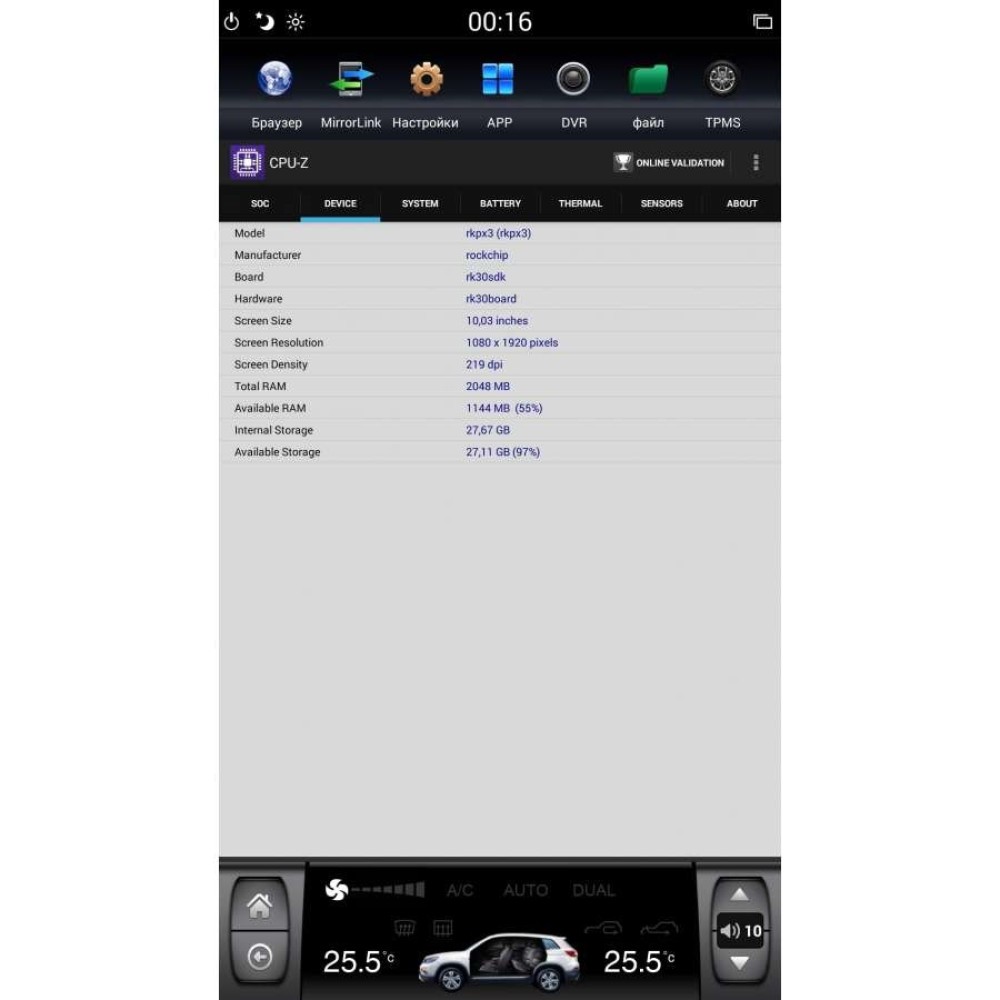Screen dimensions: 1000x1000
Task: Go to the home screen
Action: tap(260, 906)
